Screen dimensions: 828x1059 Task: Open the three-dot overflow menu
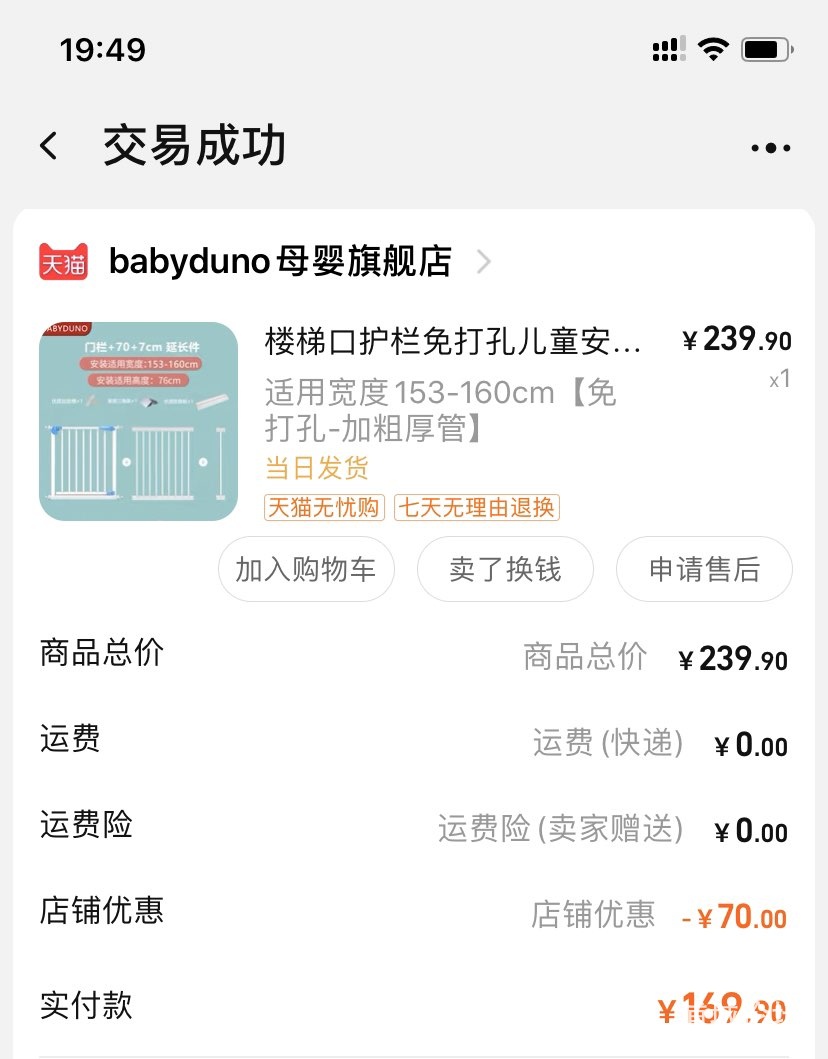click(x=770, y=148)
